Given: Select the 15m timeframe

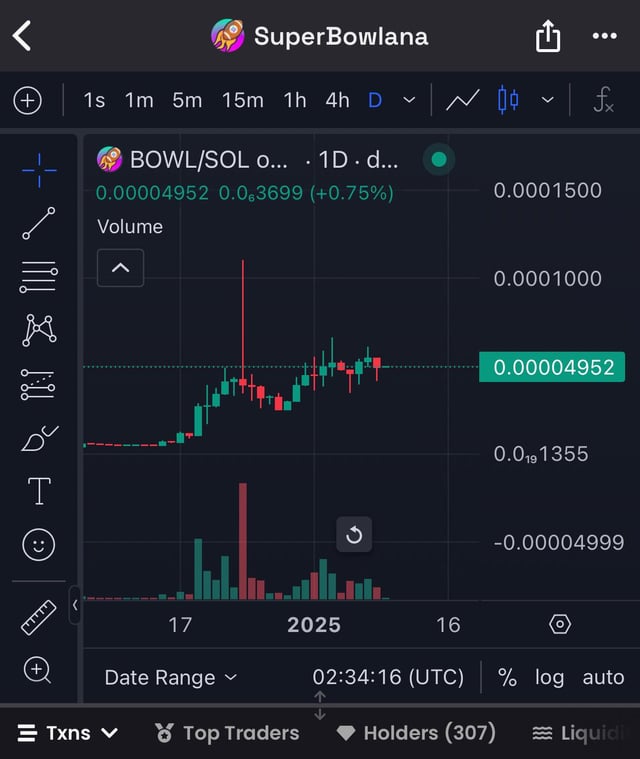Looking at the screenshot, I should point(243,100).
